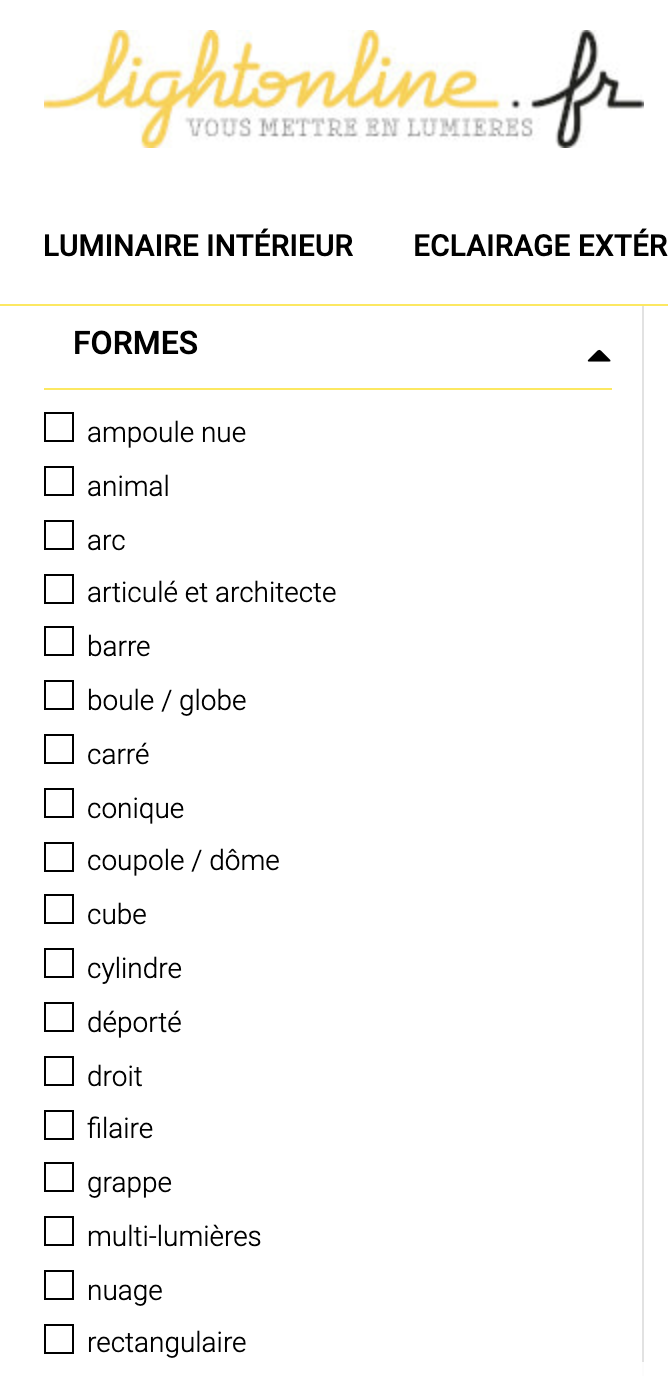668x1376 pixels.
Task: Select the filaire option
Action: pos(59,1125)
